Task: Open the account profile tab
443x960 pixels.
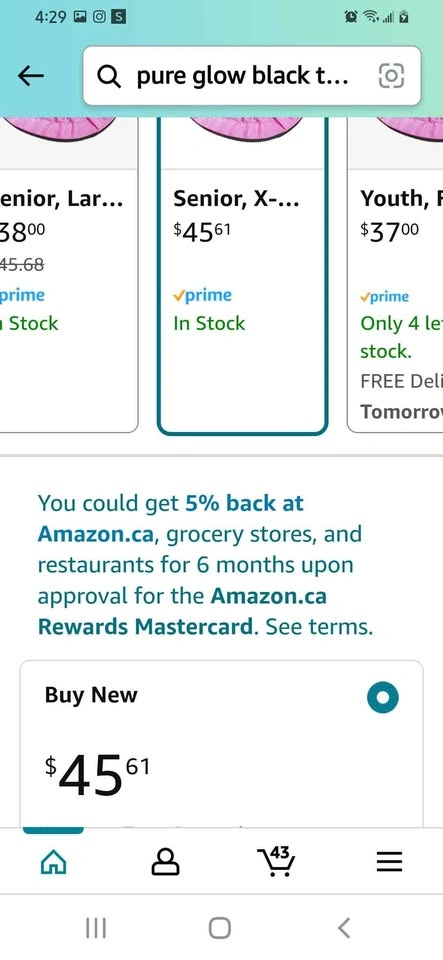Action: point(165,861)
